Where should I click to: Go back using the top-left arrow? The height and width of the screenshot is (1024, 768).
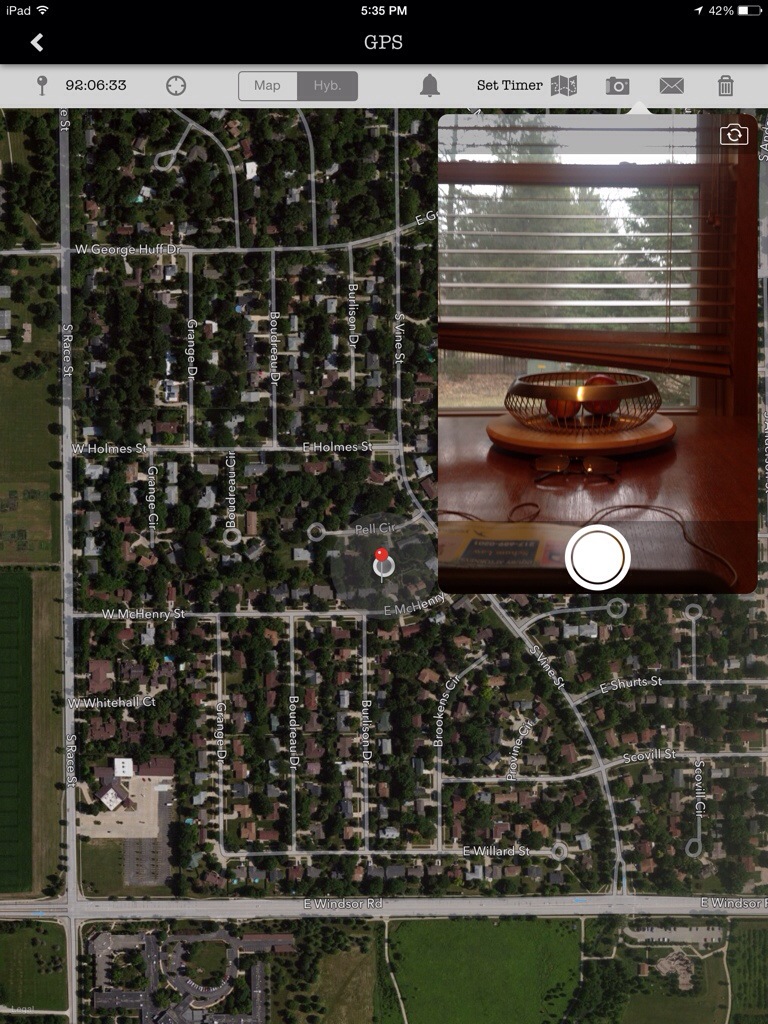[x=37, y=42]
